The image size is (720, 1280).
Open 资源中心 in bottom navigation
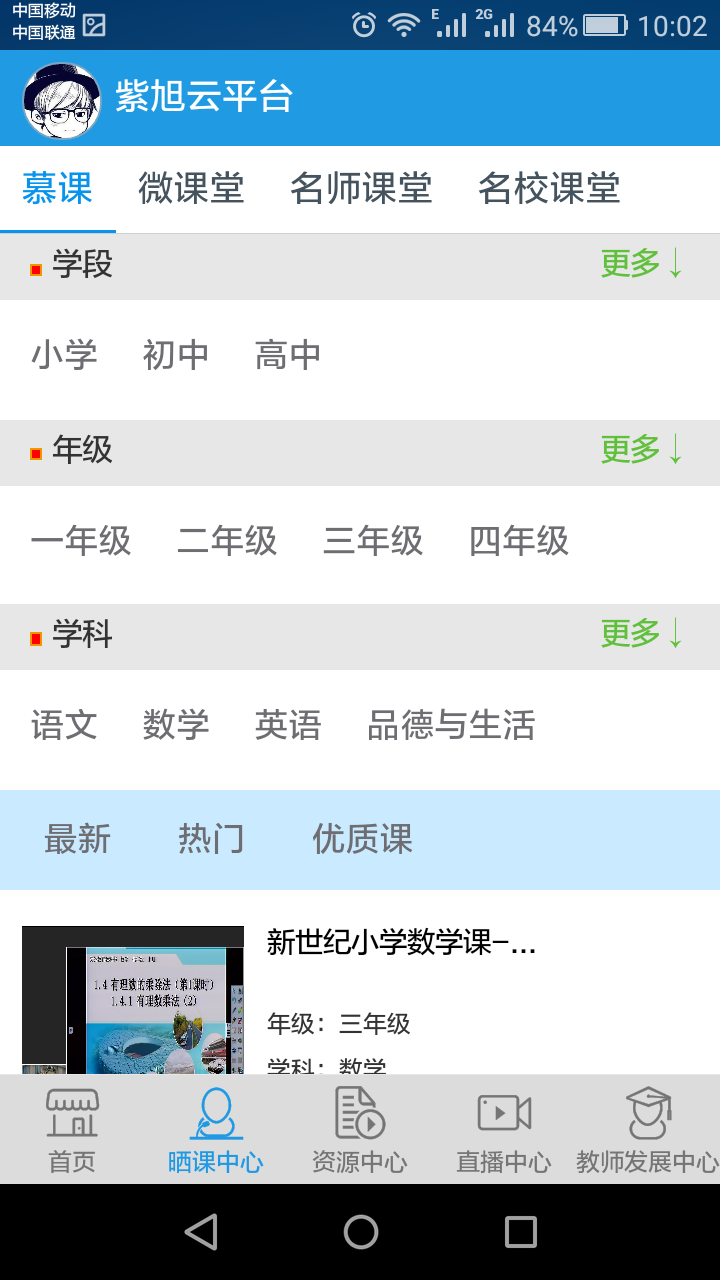click(x=359, y=1131)
